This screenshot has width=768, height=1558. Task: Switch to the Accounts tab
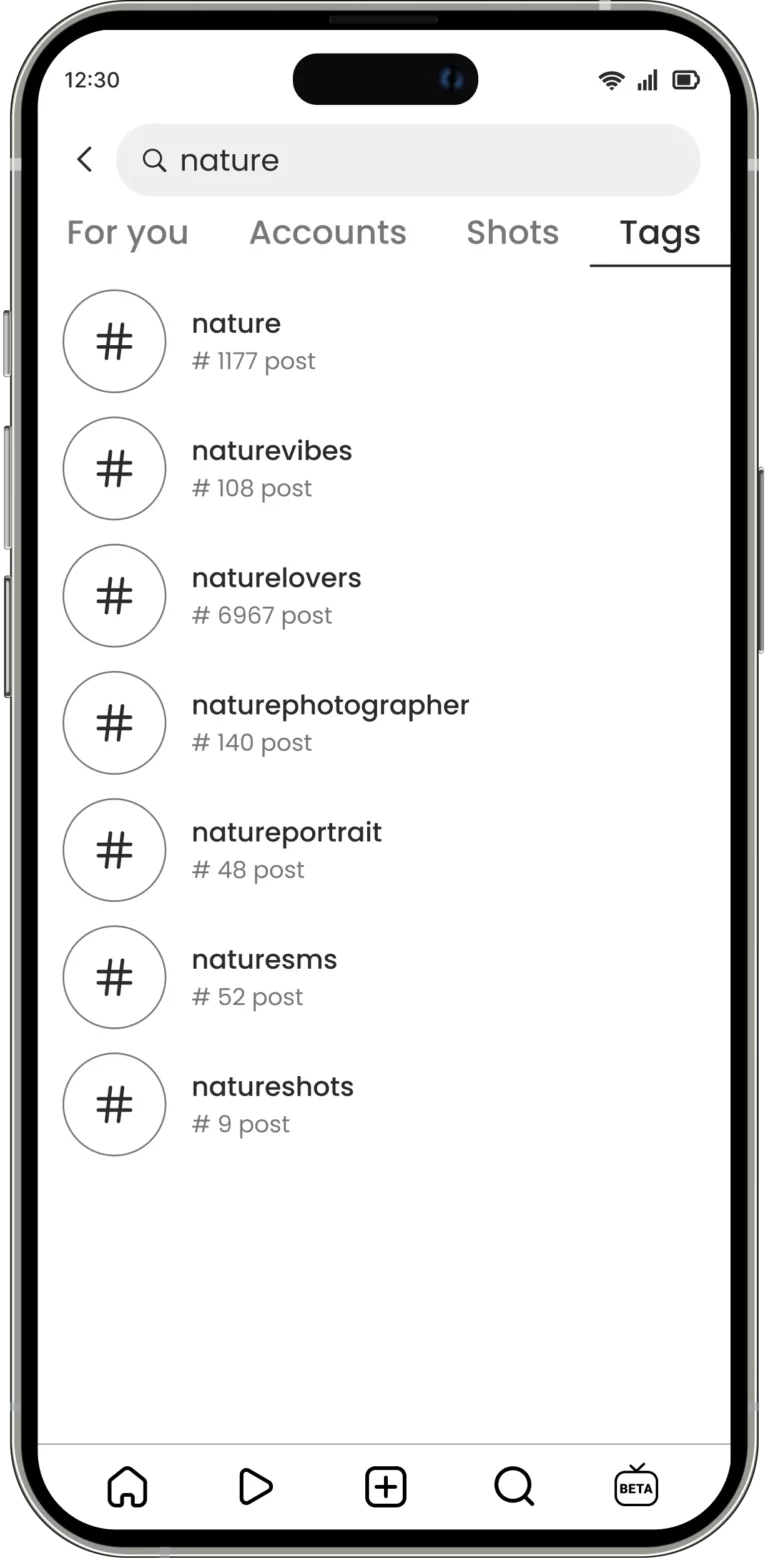tap(328, 232)
